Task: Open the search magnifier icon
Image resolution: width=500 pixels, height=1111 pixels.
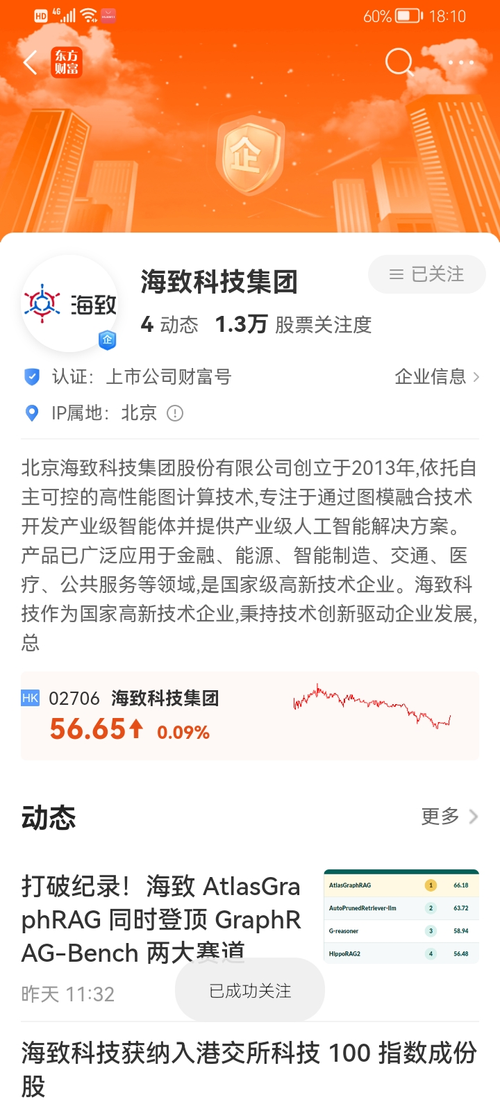Action: click(399, 62)
